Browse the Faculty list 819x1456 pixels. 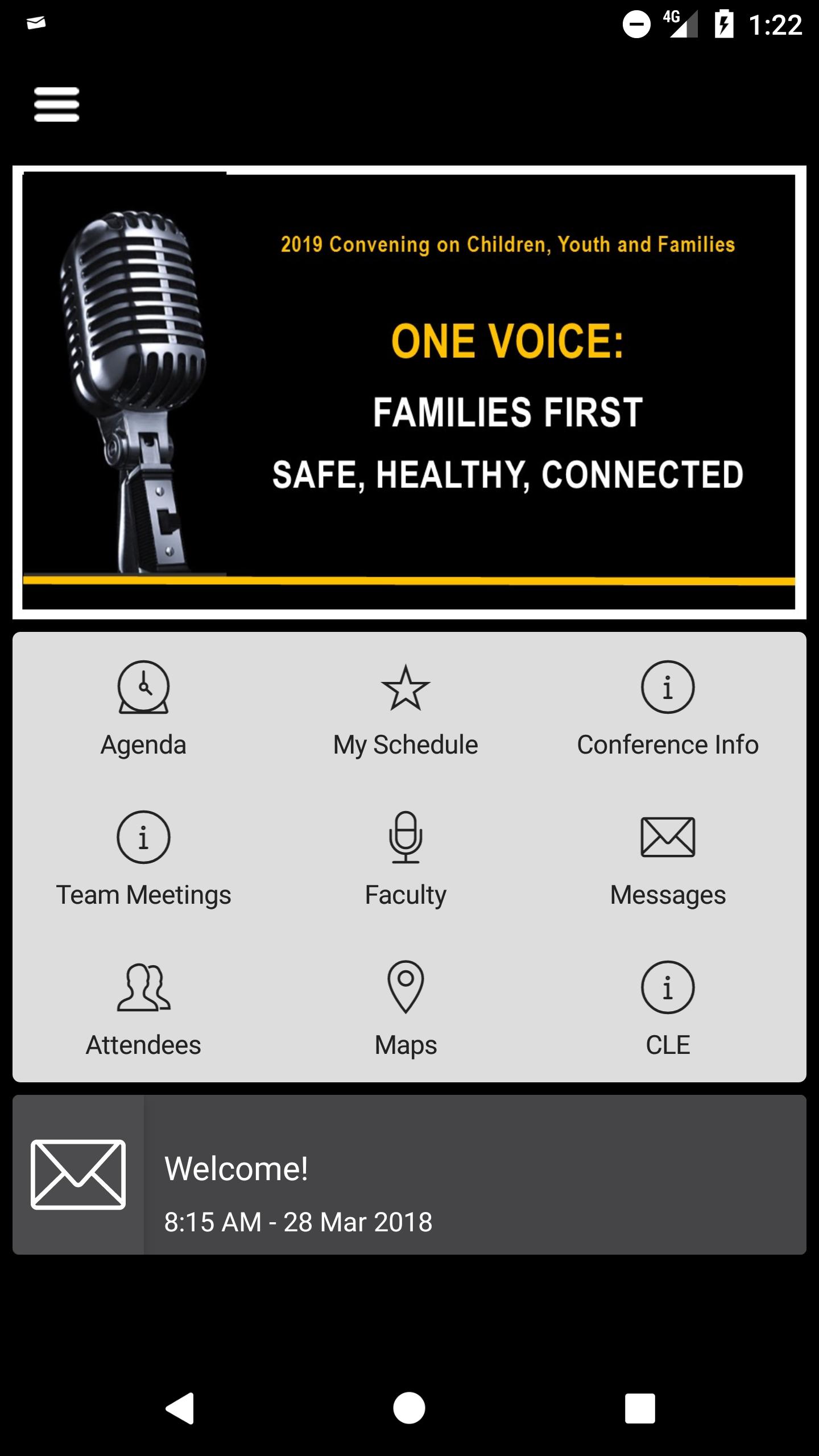point(406,859)
